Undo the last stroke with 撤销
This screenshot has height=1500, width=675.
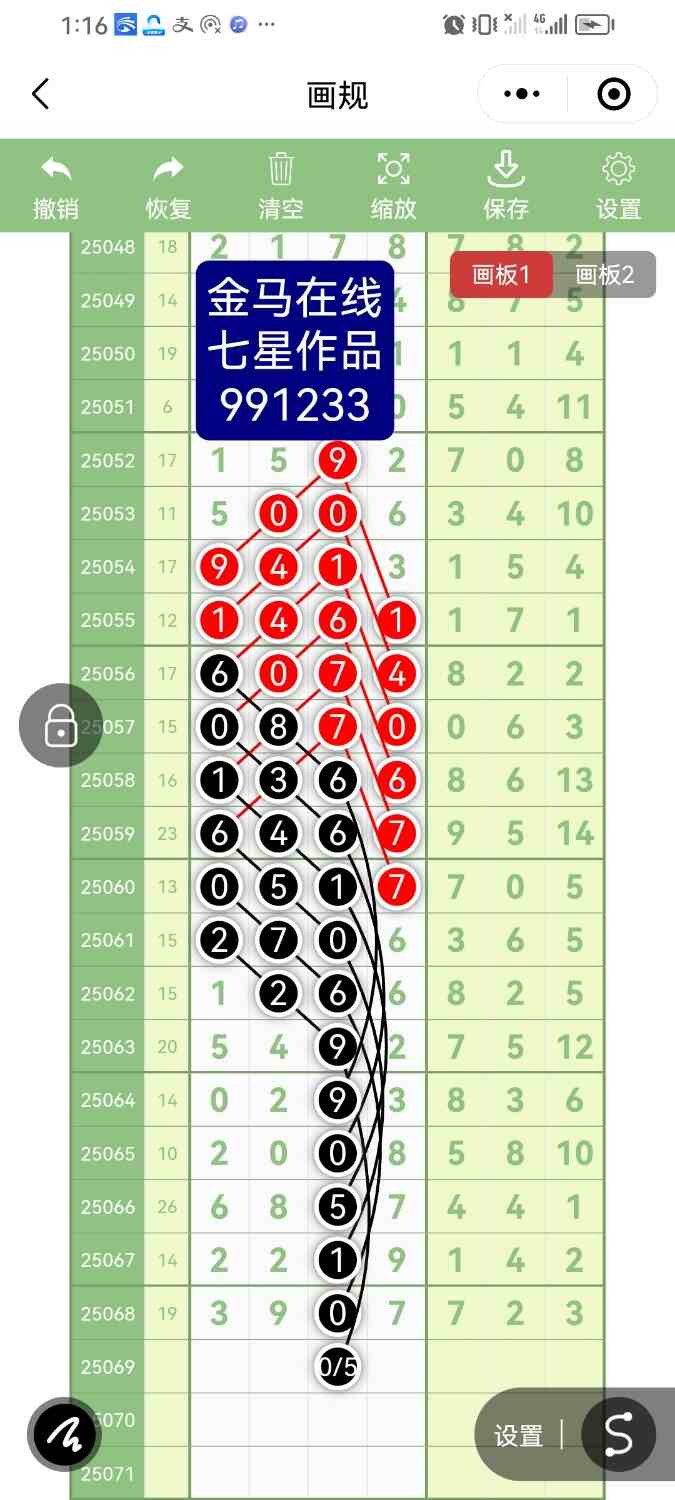[x=56, y=186]
